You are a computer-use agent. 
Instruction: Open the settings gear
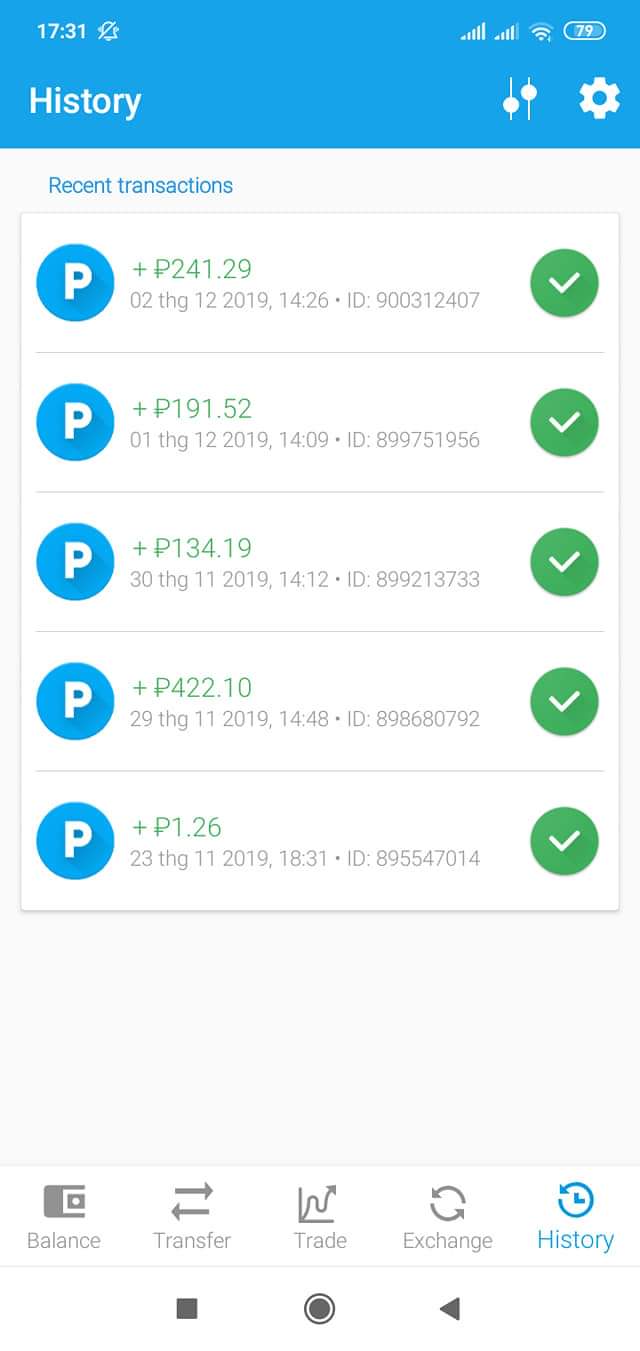click(599, 100)
